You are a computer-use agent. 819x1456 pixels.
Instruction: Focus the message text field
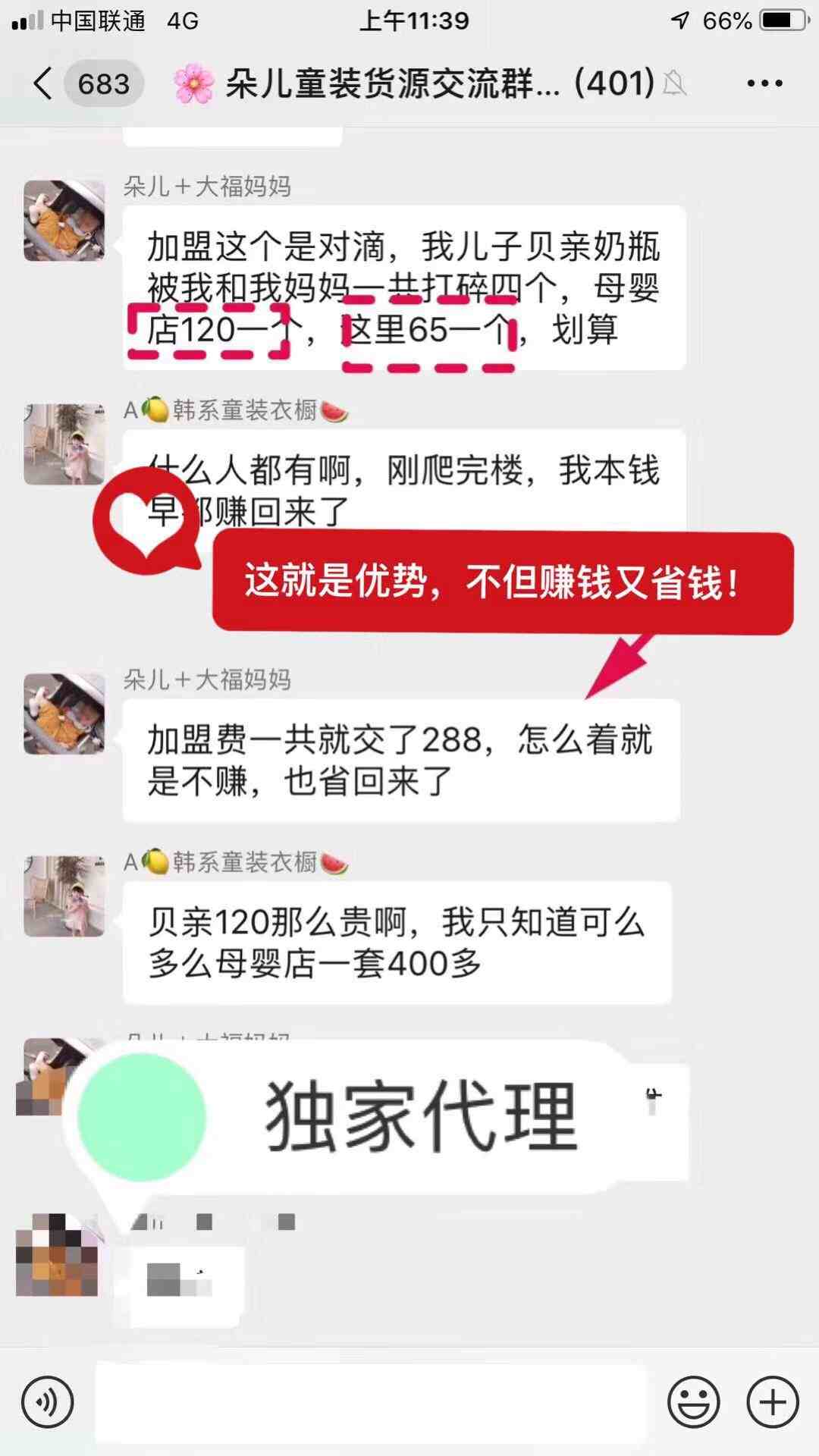point(372,1403)
